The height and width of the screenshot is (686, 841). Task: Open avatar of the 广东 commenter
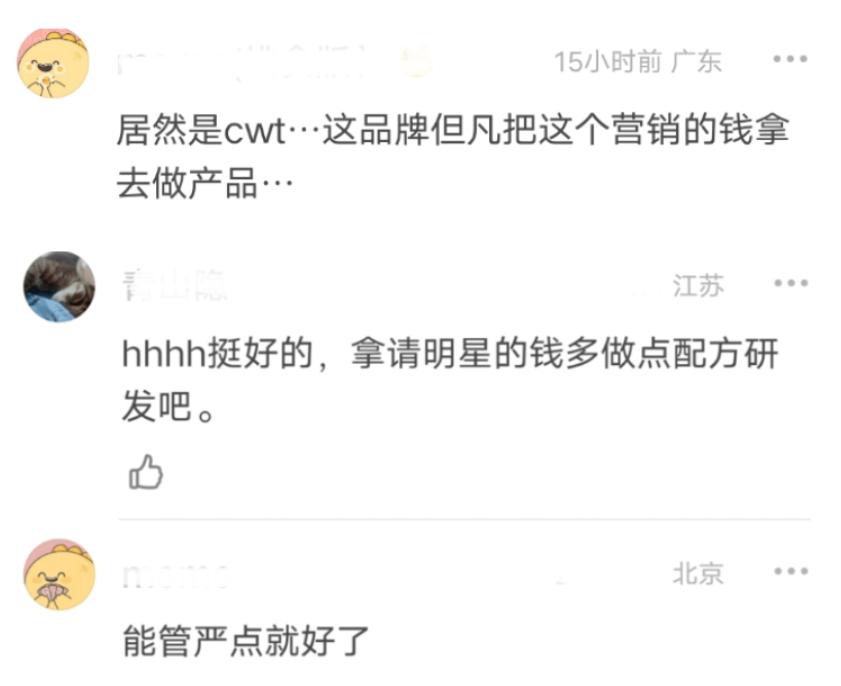(53, 63)
